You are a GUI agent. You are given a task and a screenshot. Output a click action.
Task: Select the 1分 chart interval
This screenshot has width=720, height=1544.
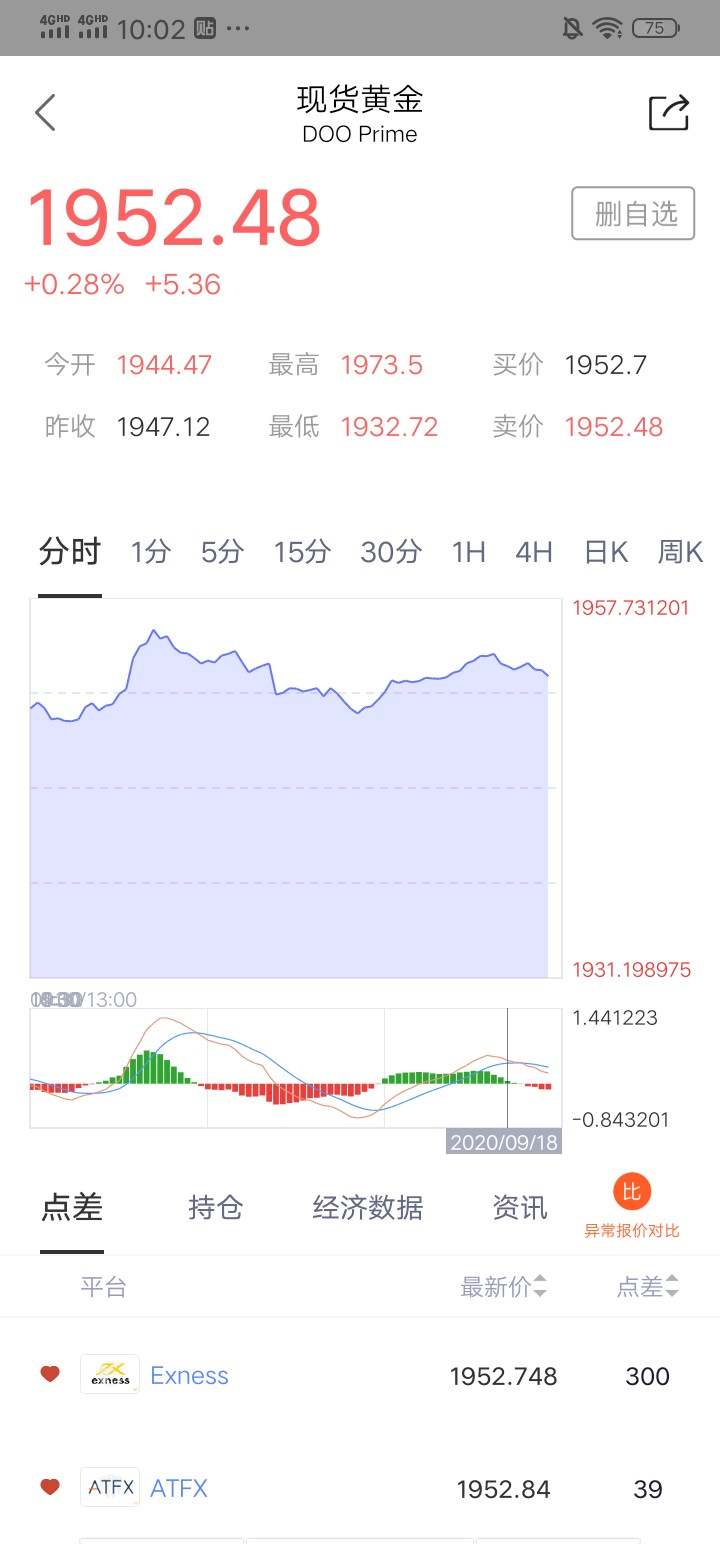[x=150, y=552]
